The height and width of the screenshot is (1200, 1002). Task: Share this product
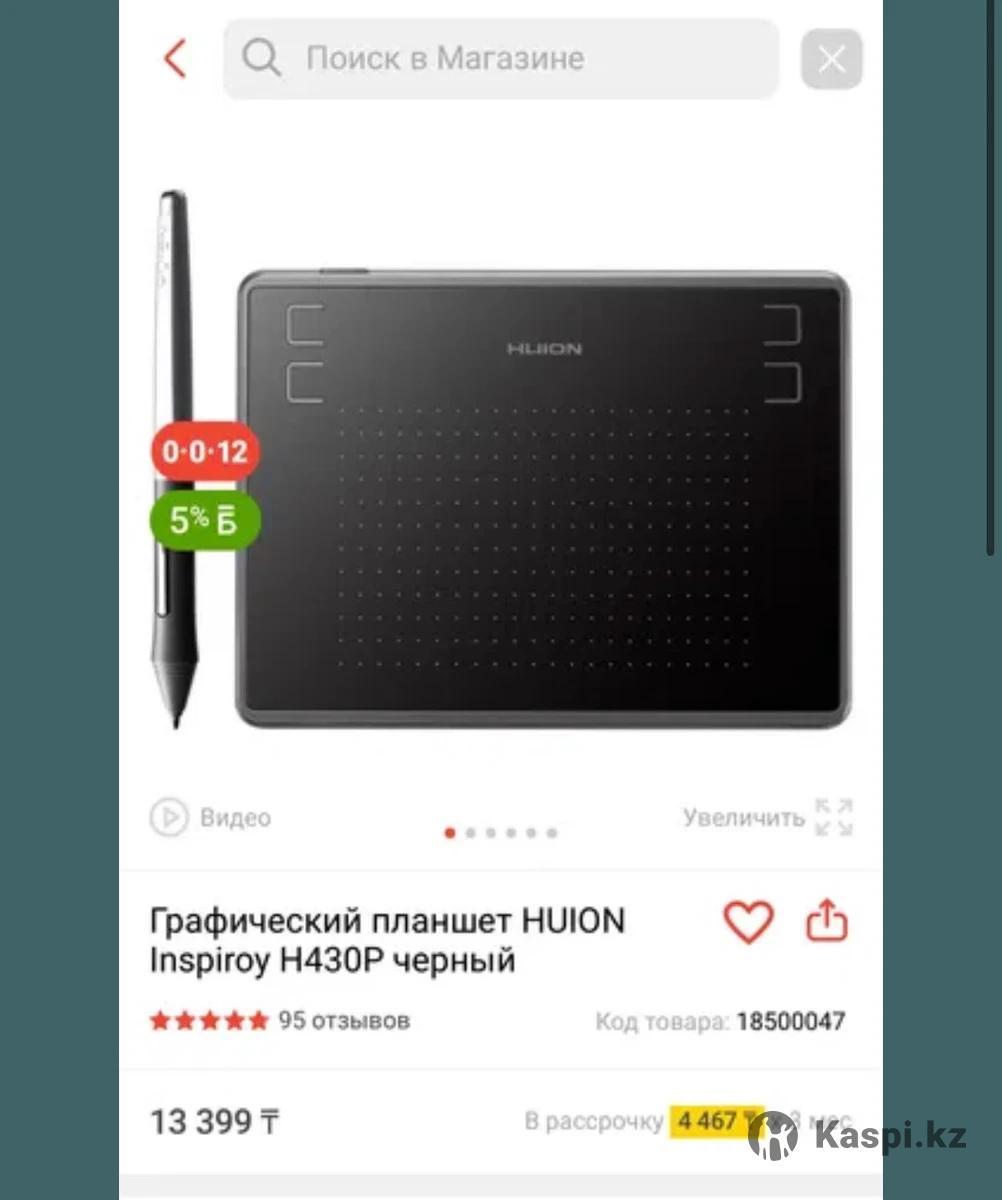[x=827, y=921]
